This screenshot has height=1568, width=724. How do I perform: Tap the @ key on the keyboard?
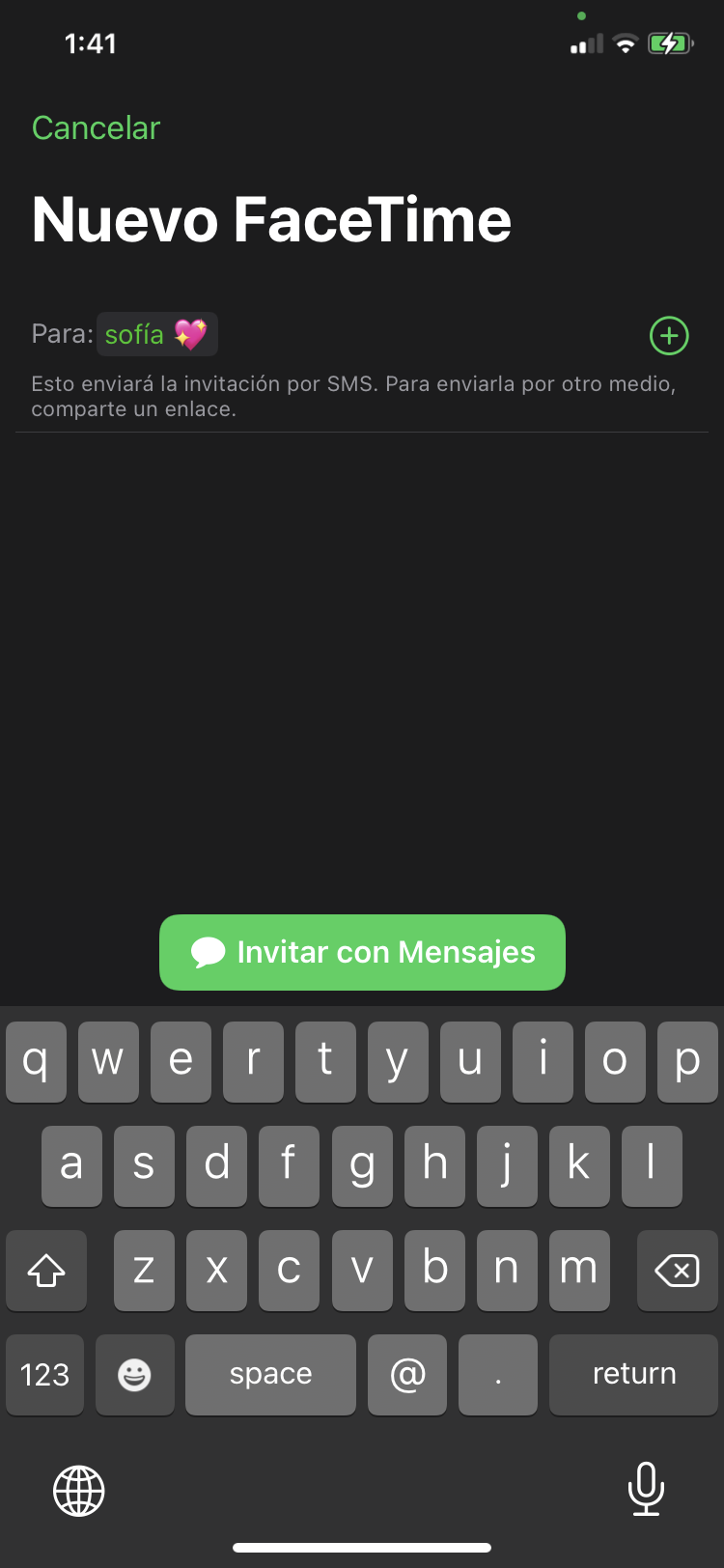tap(407, 1374)
